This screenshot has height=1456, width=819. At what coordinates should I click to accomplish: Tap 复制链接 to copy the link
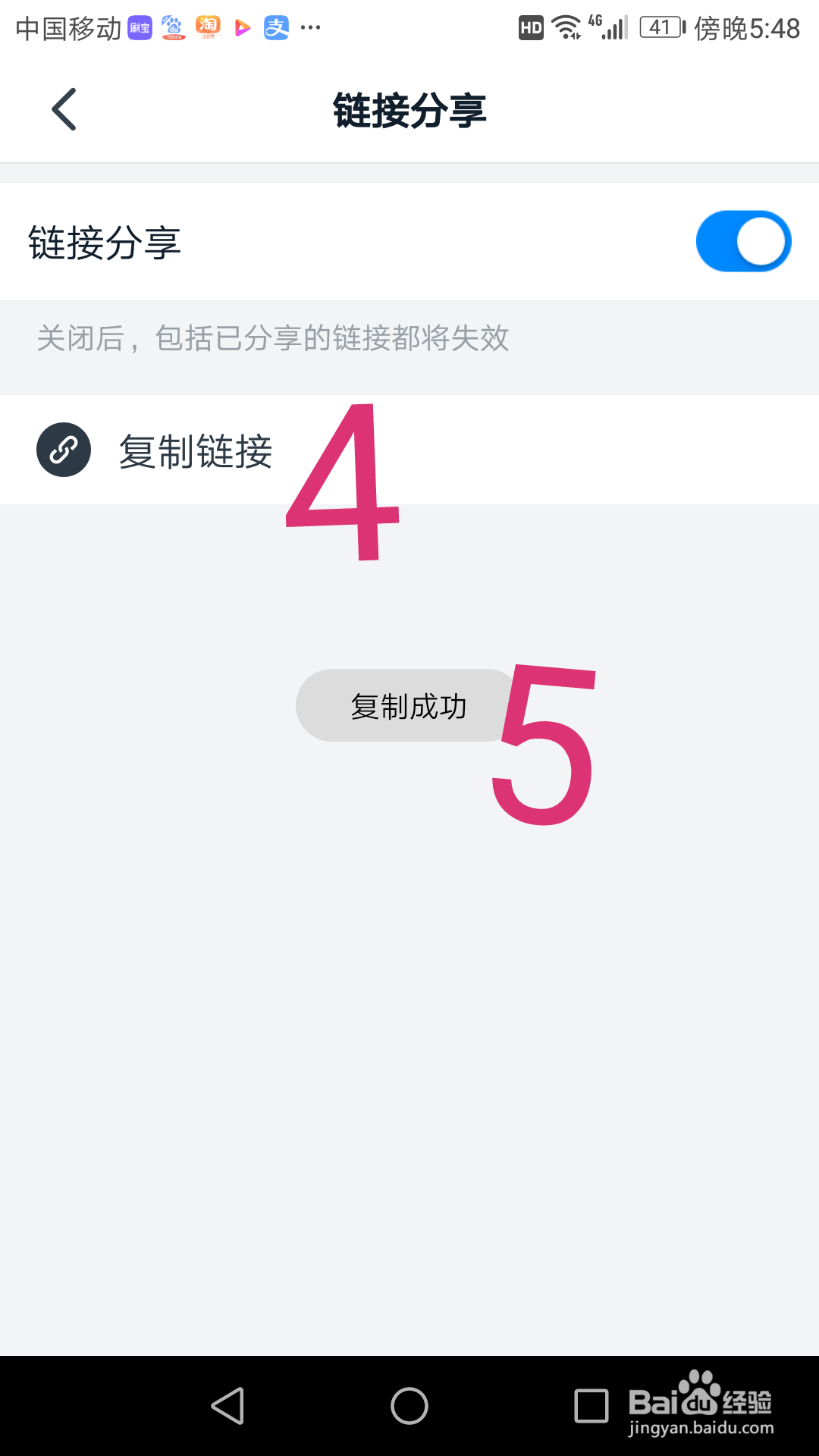tap(196, 450)
